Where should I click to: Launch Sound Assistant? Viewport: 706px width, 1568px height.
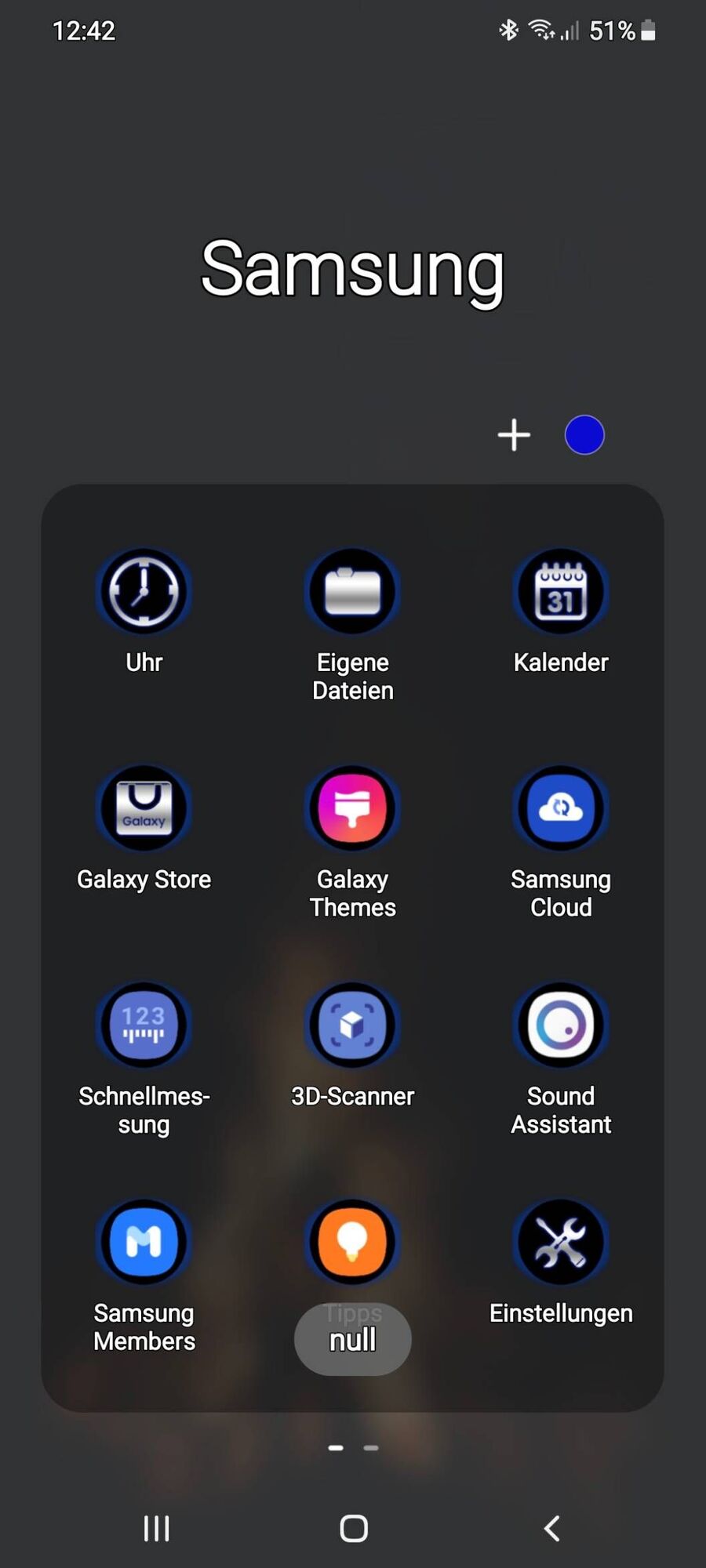561,1025
